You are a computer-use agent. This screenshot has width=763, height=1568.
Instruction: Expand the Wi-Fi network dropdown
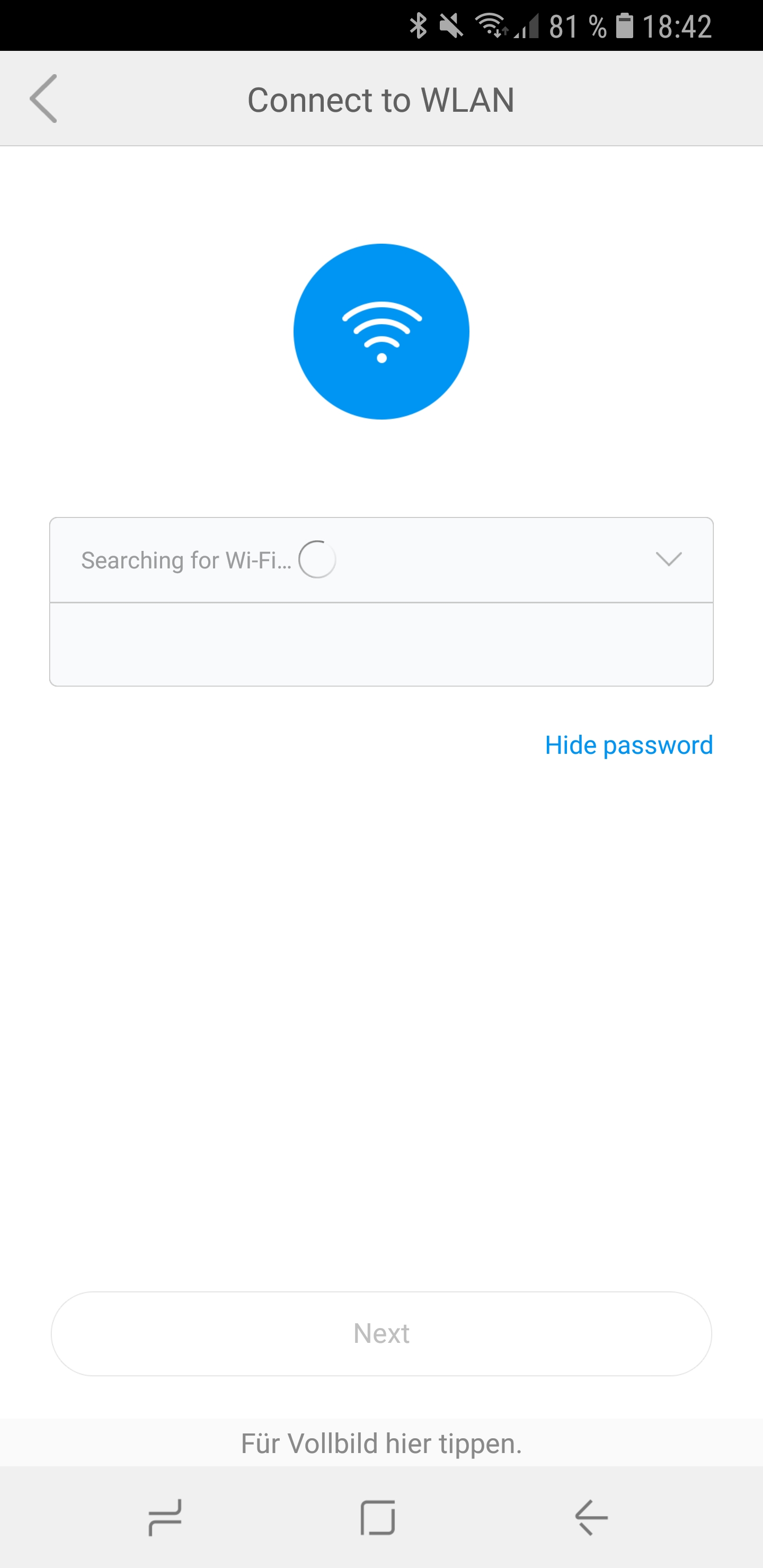668,559
